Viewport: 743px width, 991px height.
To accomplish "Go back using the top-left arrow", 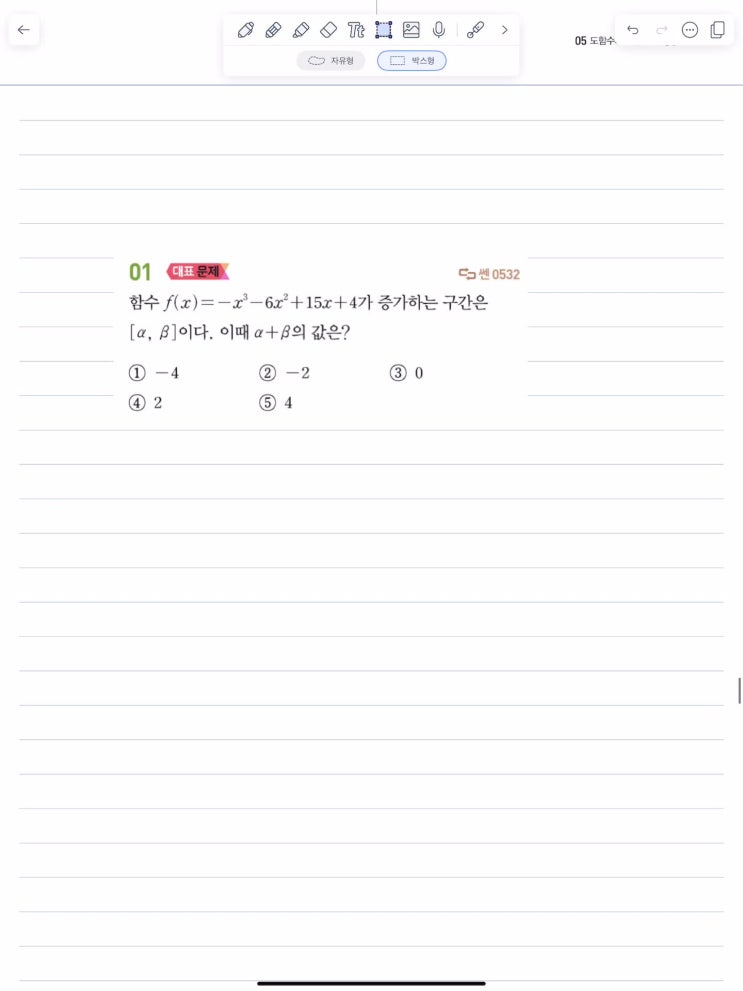I will tap(24, 30).
